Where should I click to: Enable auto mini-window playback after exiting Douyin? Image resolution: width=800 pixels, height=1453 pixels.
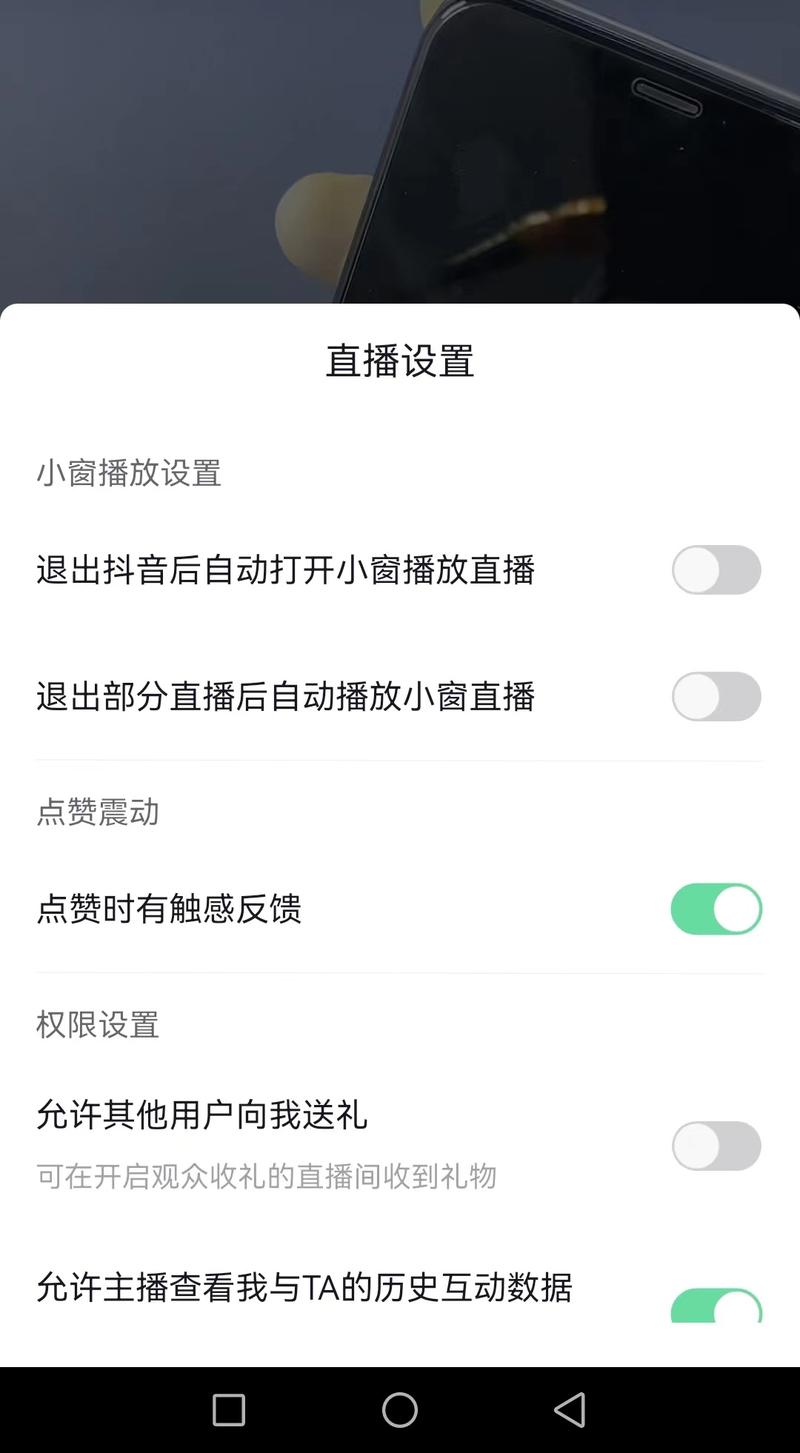point(716,570)
